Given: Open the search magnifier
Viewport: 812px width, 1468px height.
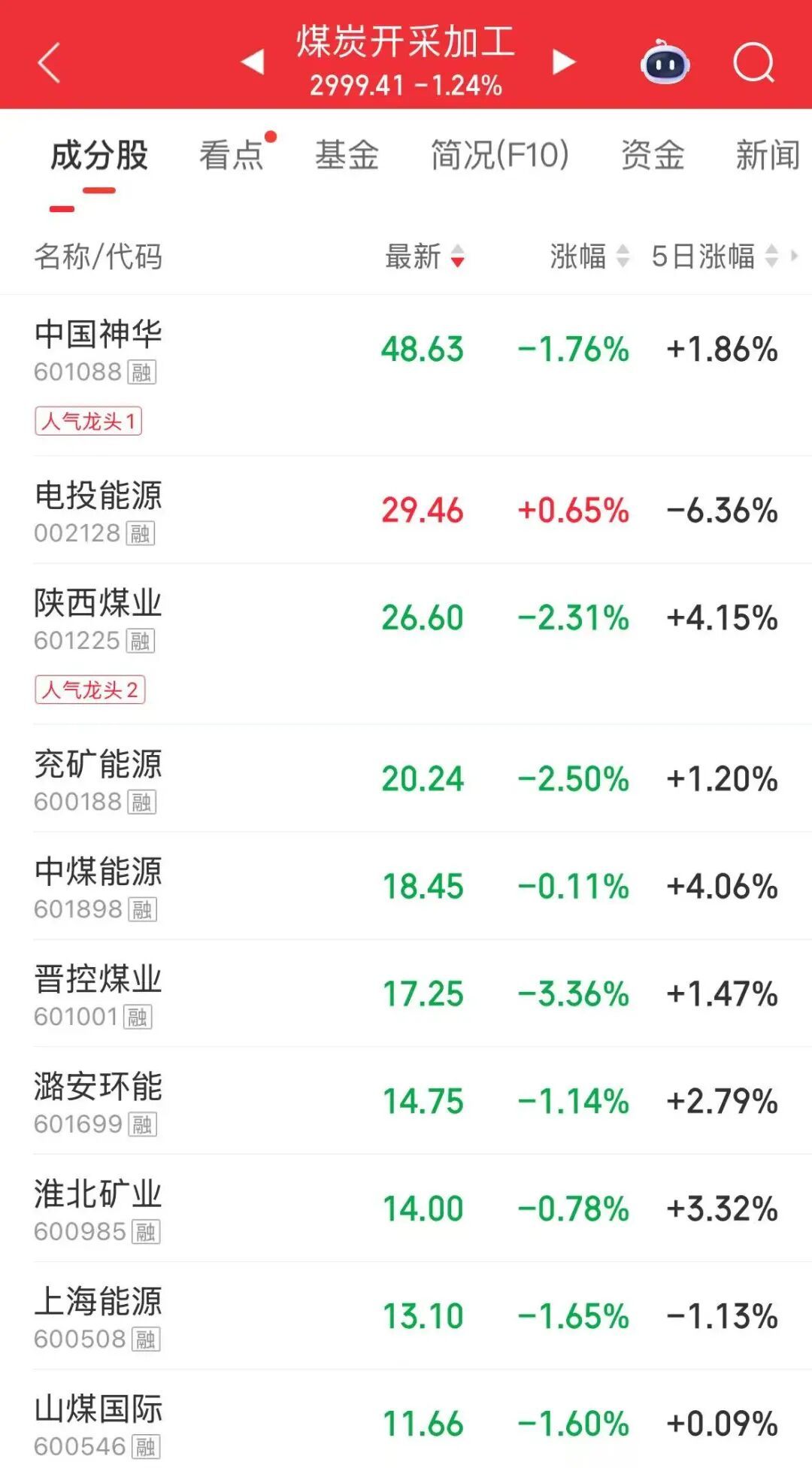Looking at the screenshot, I should (754, 62).
